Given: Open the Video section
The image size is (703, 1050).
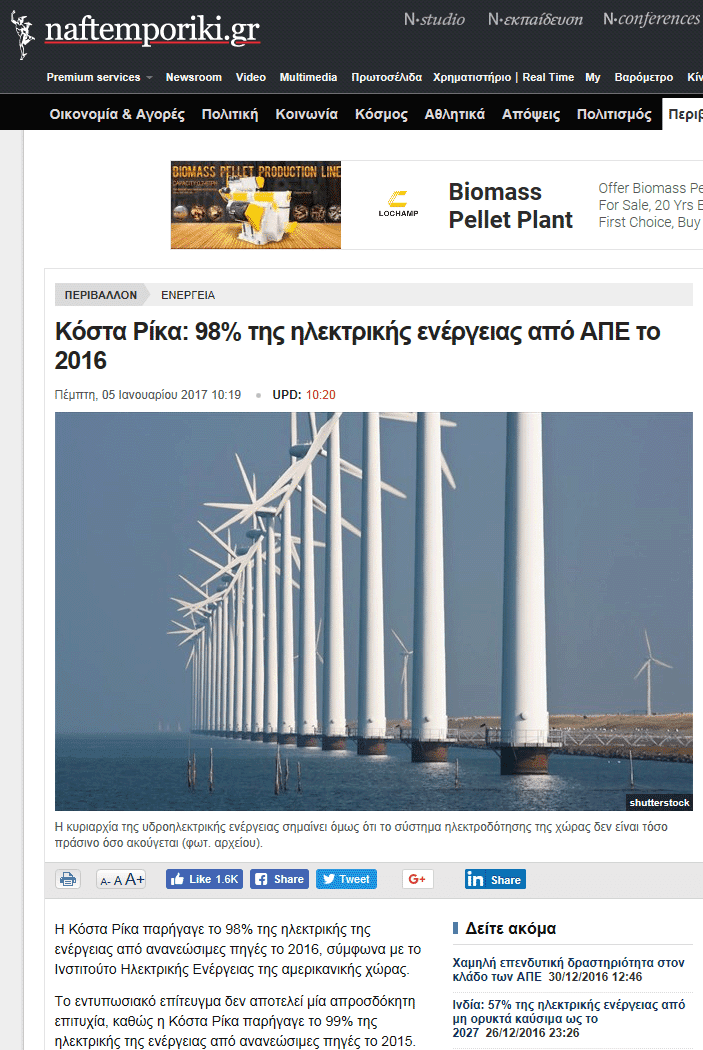Looking at the screenshot, I should [251, 77].
